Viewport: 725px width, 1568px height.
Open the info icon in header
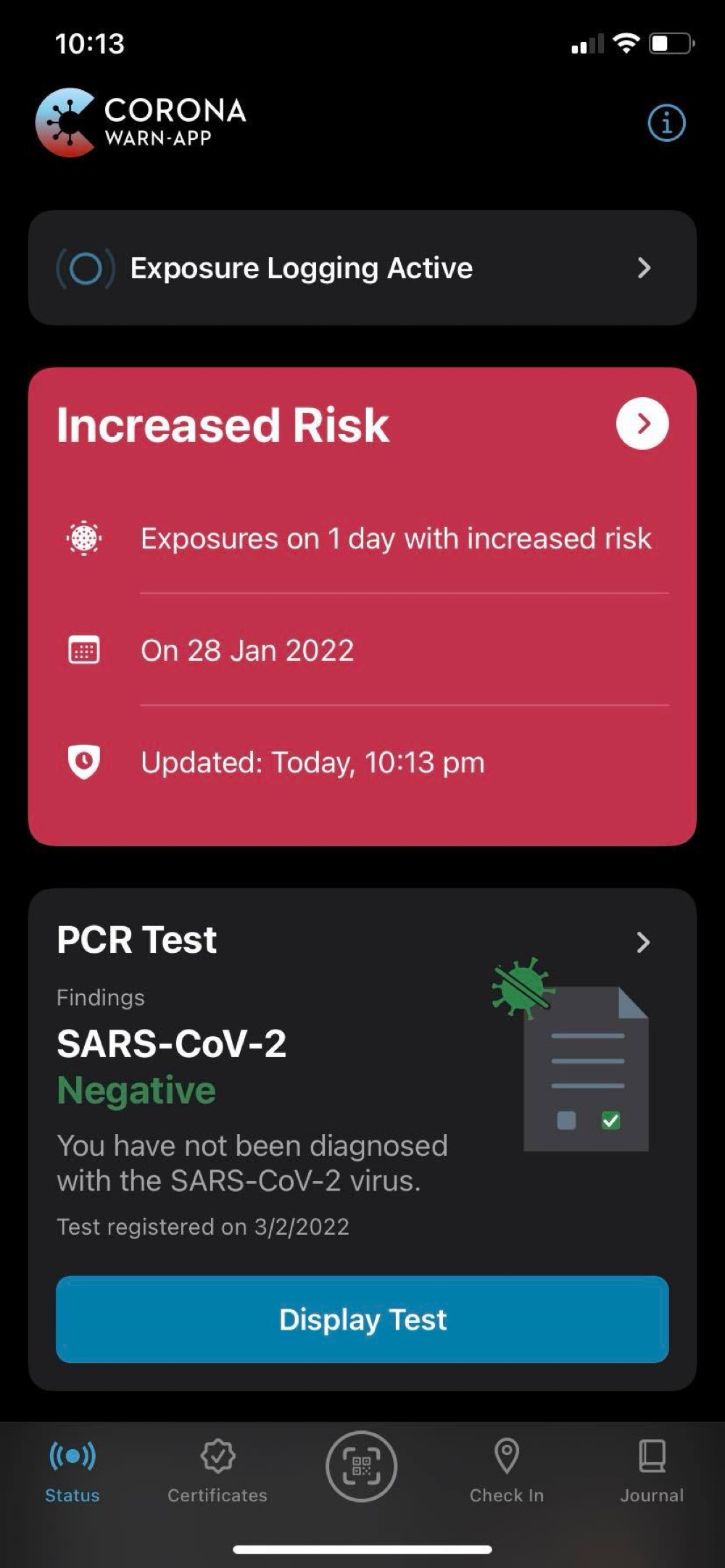[x=666, y=122]
